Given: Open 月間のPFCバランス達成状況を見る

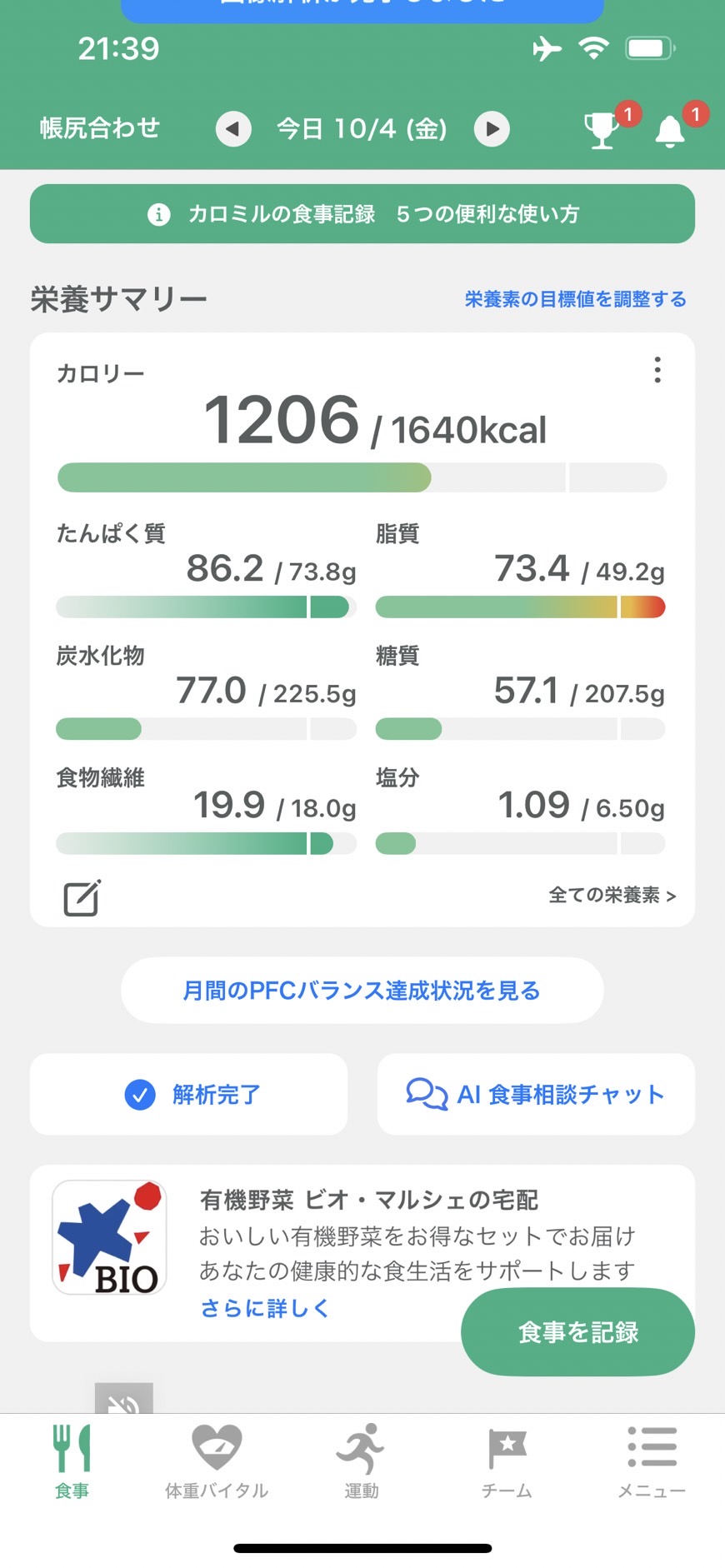Looking at the screenshot, I should coord(362,990).
